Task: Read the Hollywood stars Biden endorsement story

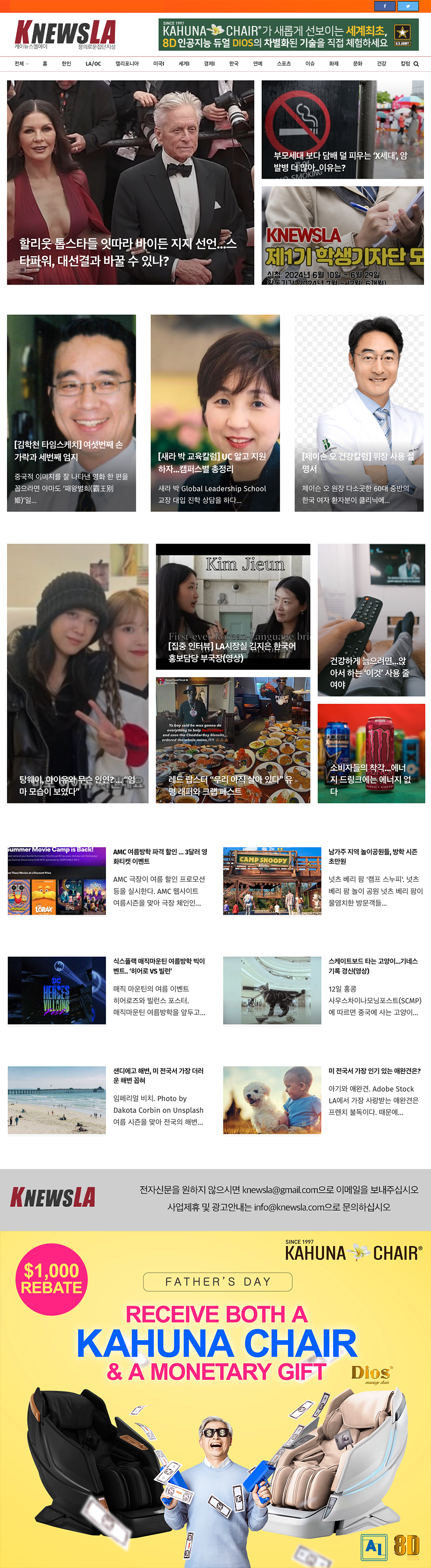Action: point(128,252)
